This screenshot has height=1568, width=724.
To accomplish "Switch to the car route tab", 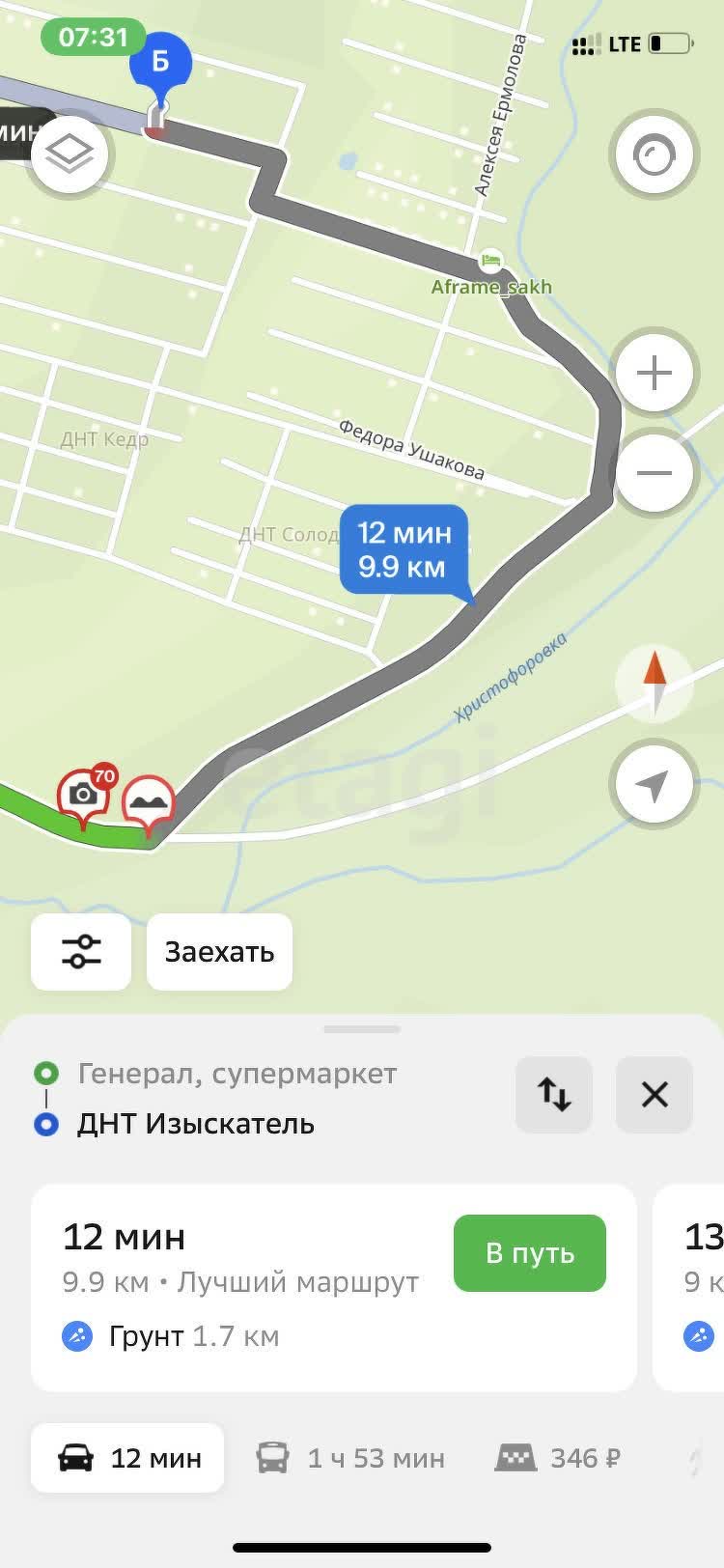I will tap(126, 1458).
